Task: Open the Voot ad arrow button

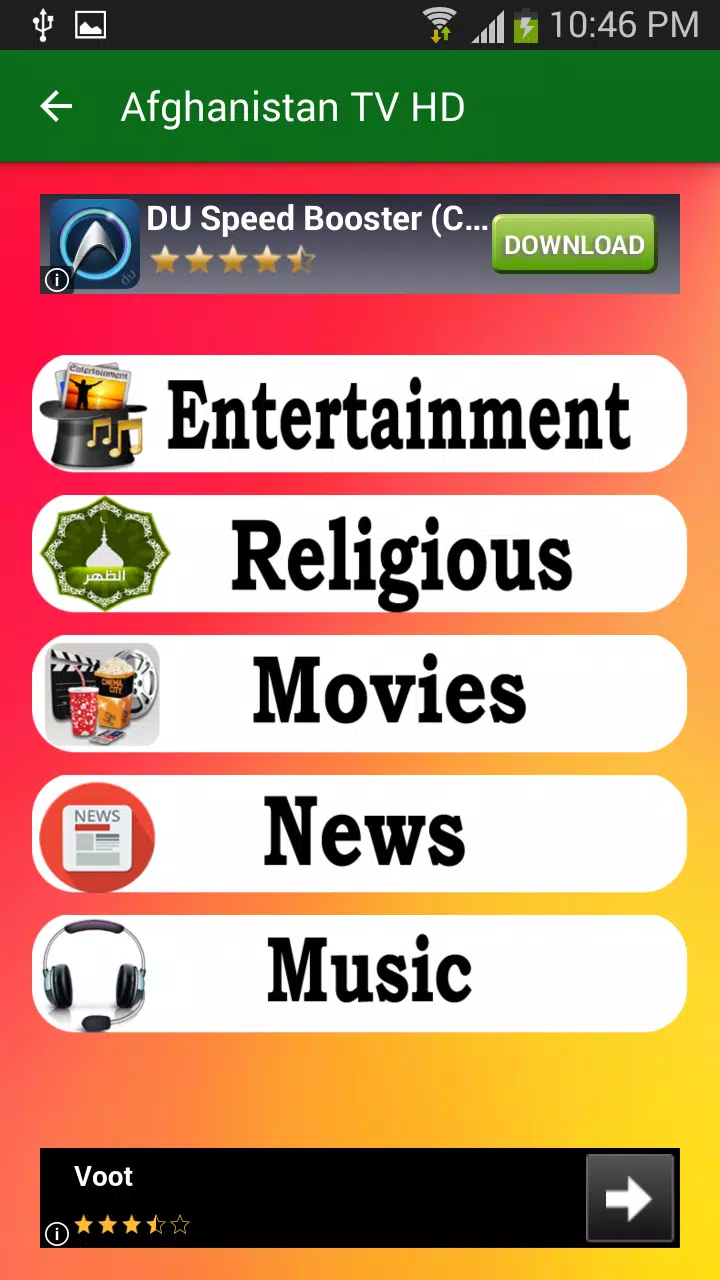Action: click(629, 1198)
